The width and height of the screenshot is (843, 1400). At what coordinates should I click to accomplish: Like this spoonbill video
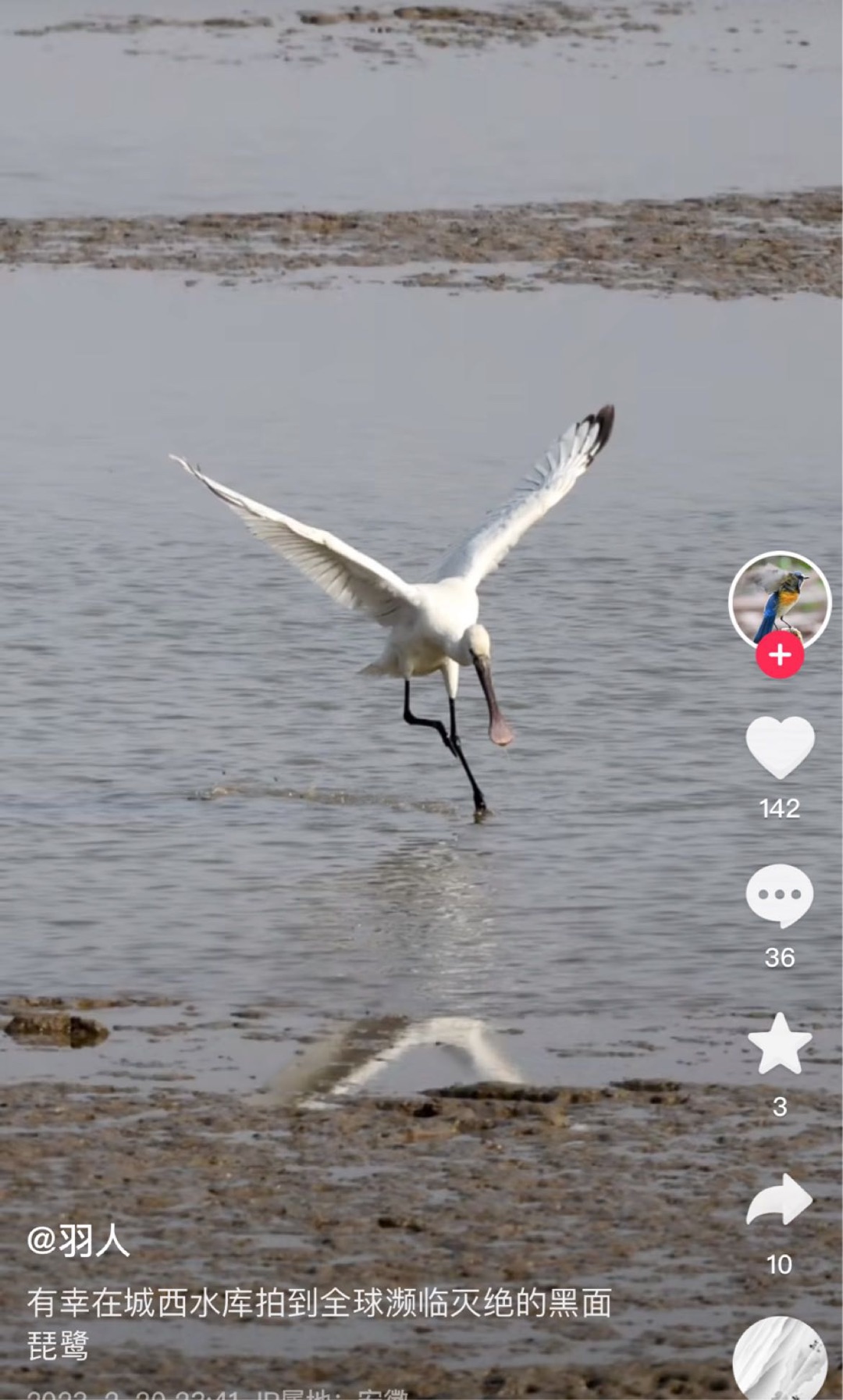780,747
